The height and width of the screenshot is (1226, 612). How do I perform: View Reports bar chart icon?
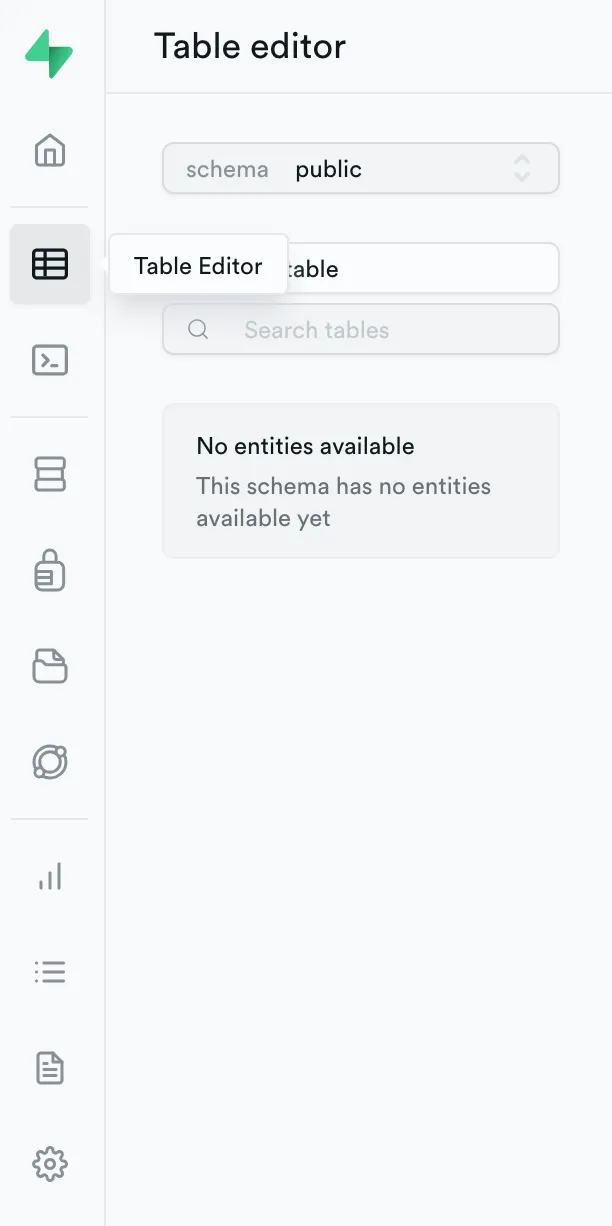(x=50, y=877)
